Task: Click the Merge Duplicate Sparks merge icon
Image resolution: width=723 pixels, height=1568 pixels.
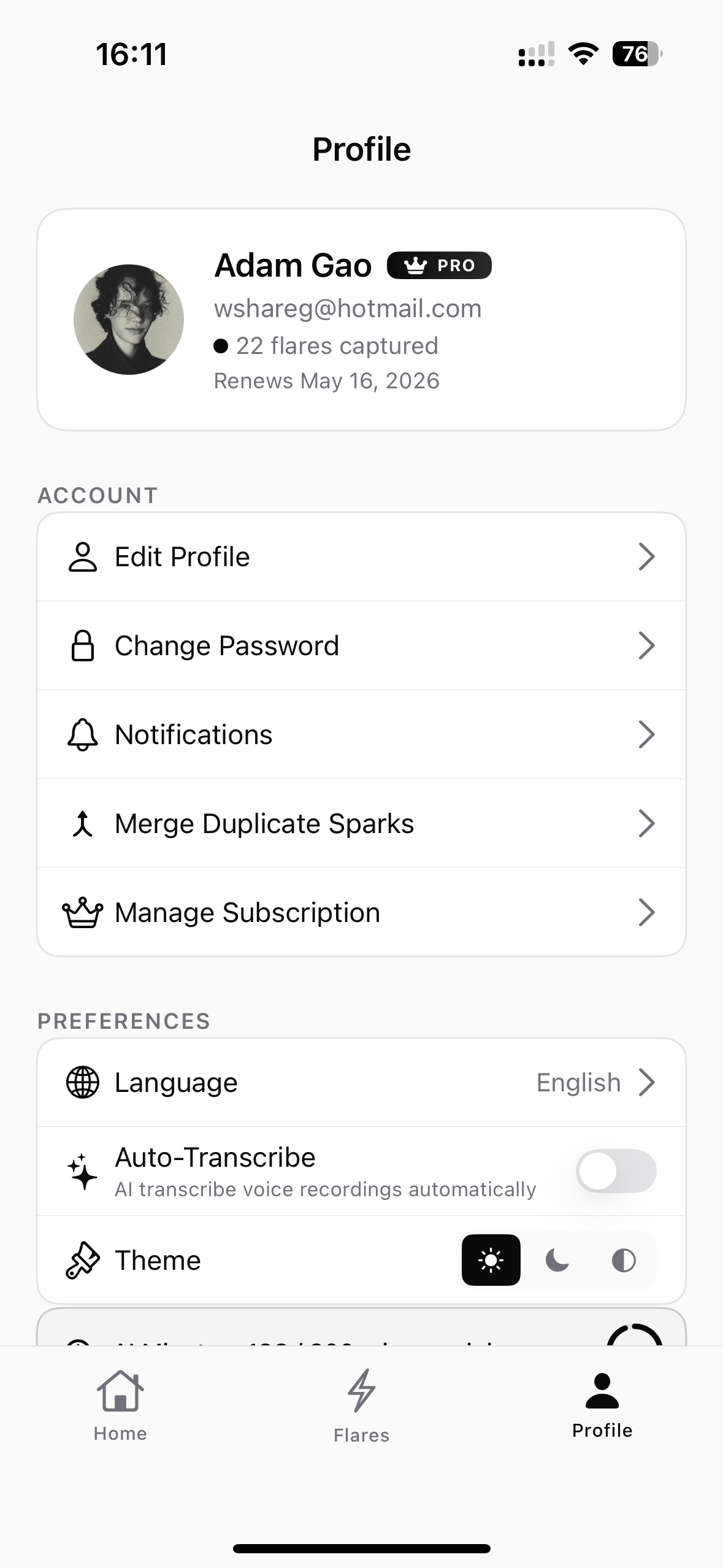Action: [83, 823]
